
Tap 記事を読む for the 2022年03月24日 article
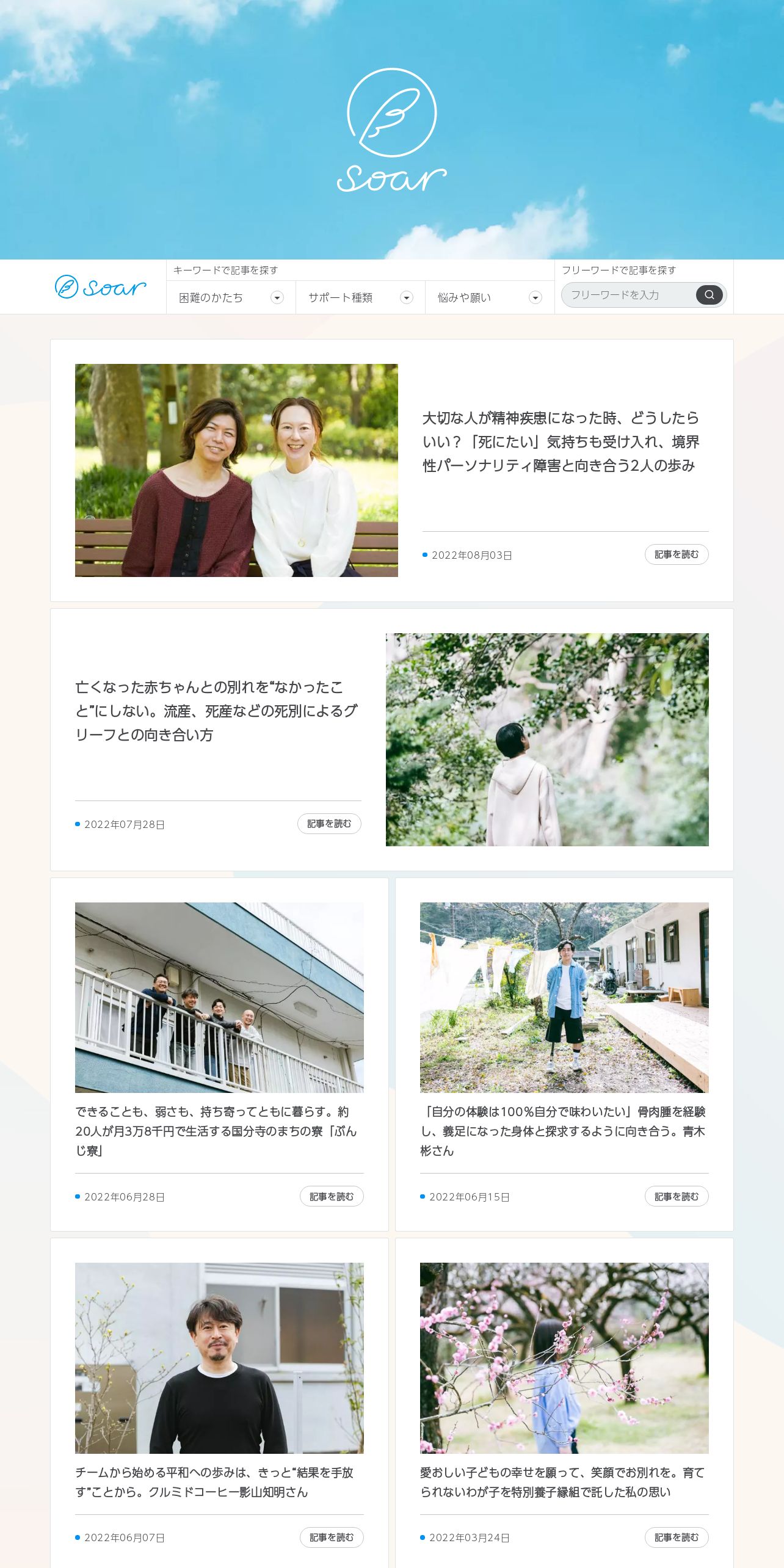point(677,1537)
